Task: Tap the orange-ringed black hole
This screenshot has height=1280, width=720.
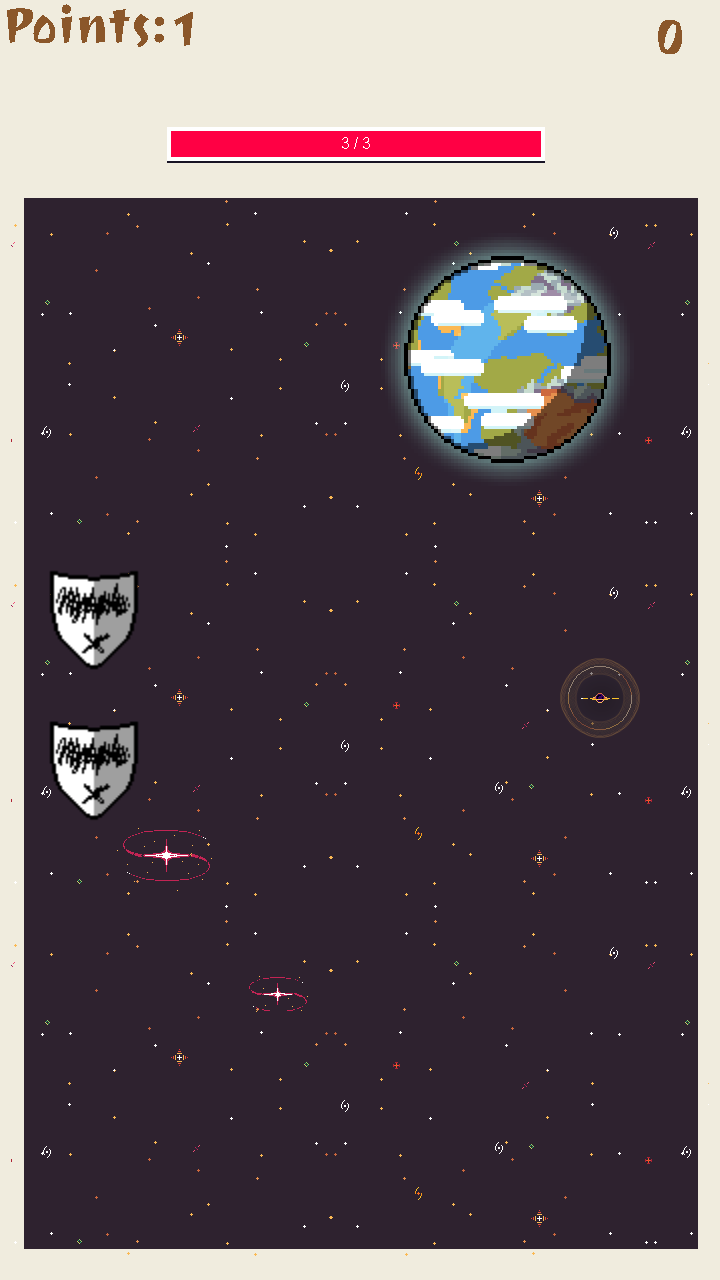Action: coord(599,698)
